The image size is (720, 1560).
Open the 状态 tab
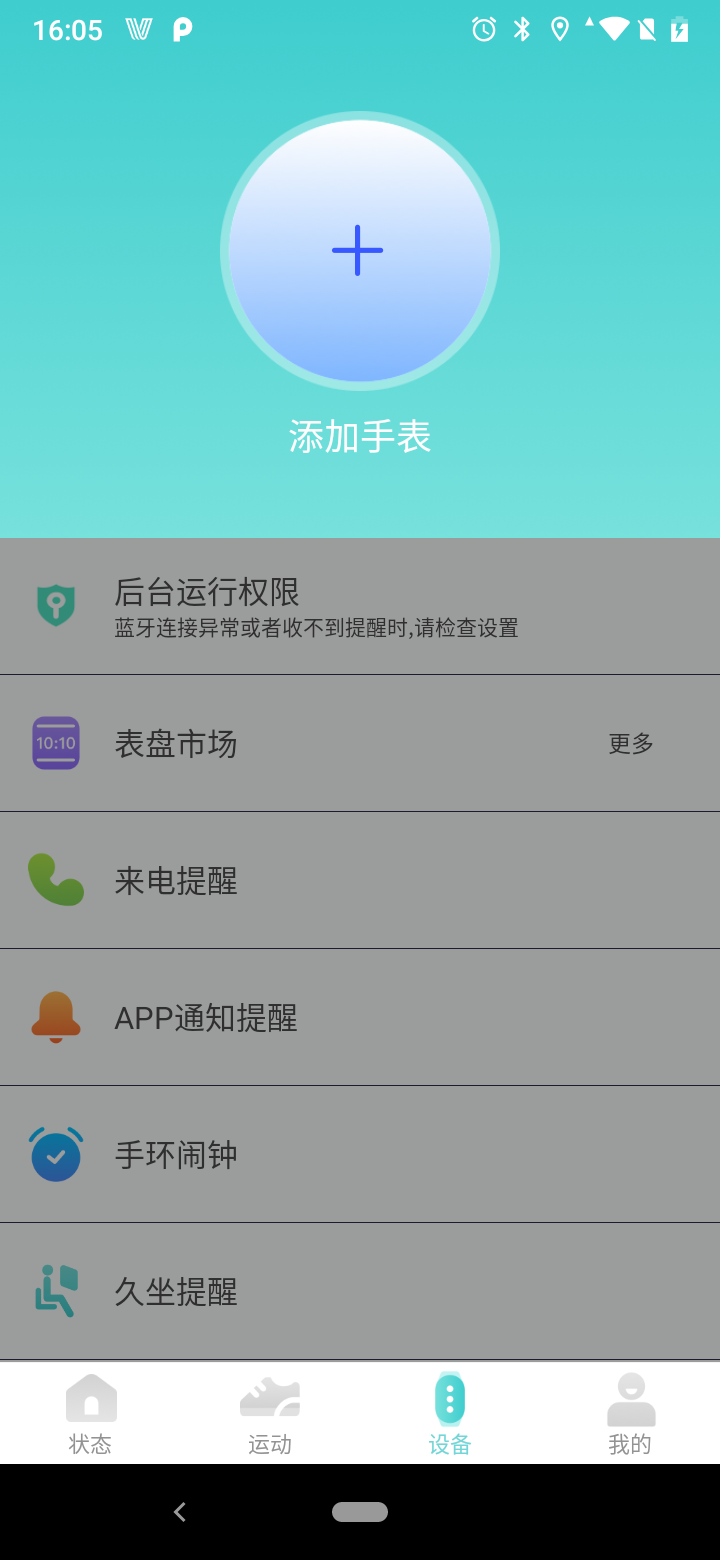point(91,1412)
